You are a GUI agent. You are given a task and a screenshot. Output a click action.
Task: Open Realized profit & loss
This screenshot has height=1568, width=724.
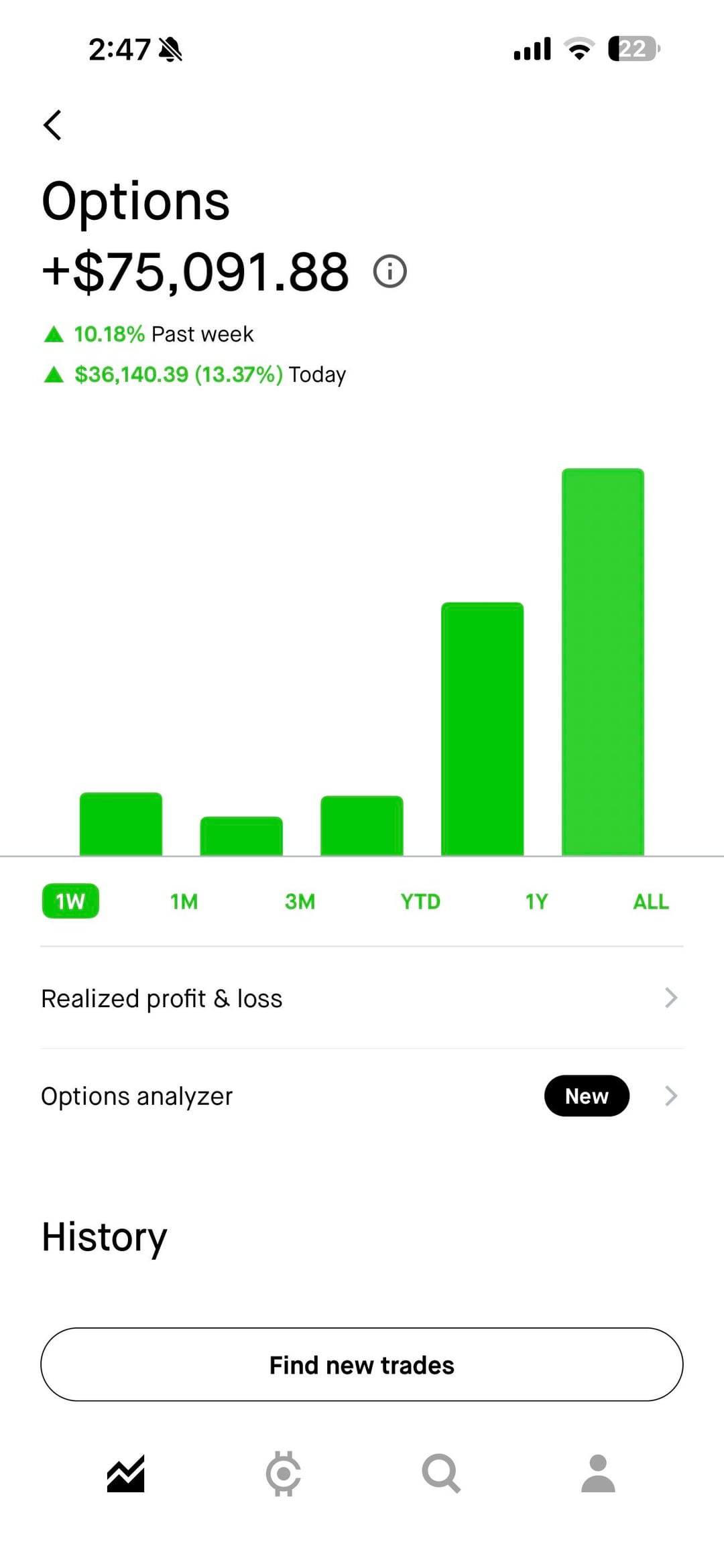(362, 998)
